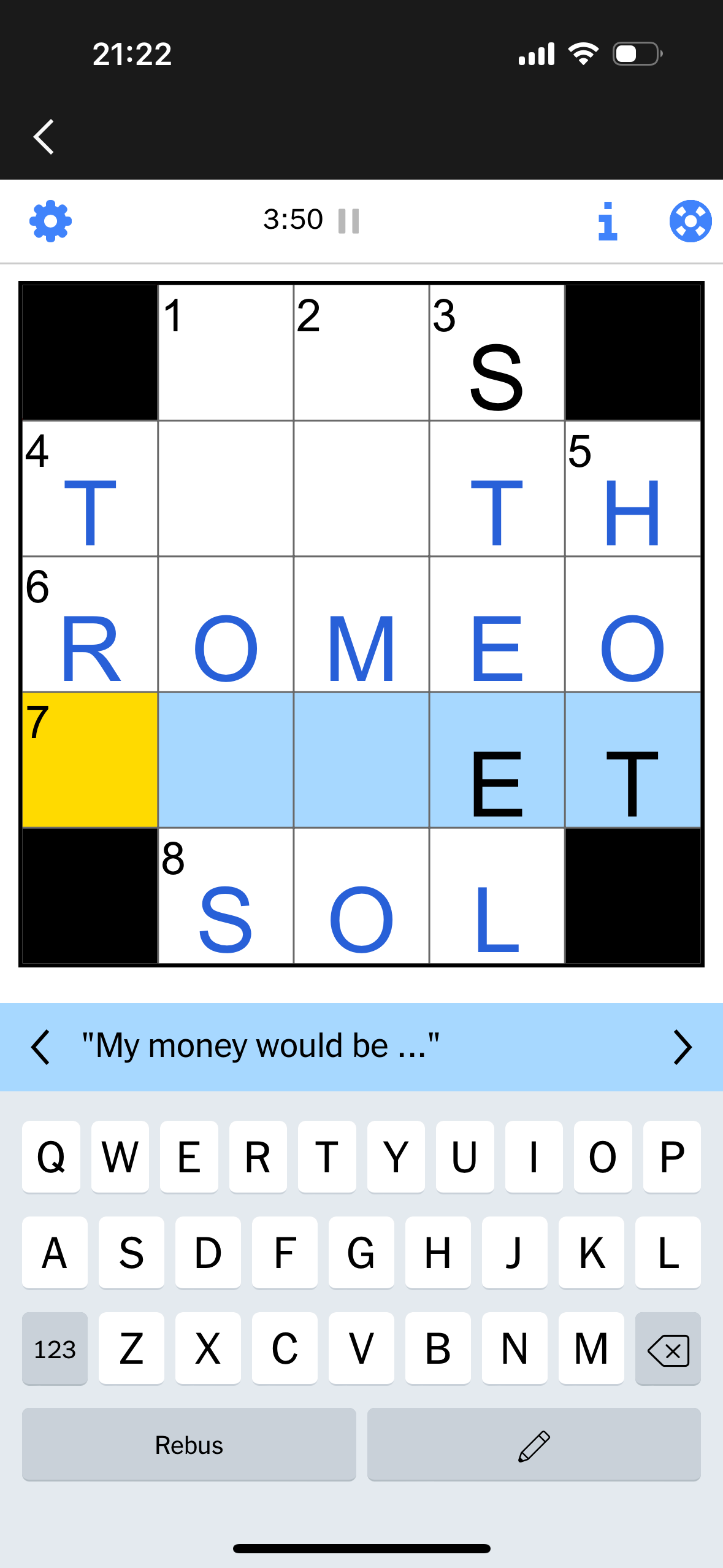The width and height of the screenshot is (723, 1568).
Task: Open puzzle settings gear
Action: click(50, 221)
